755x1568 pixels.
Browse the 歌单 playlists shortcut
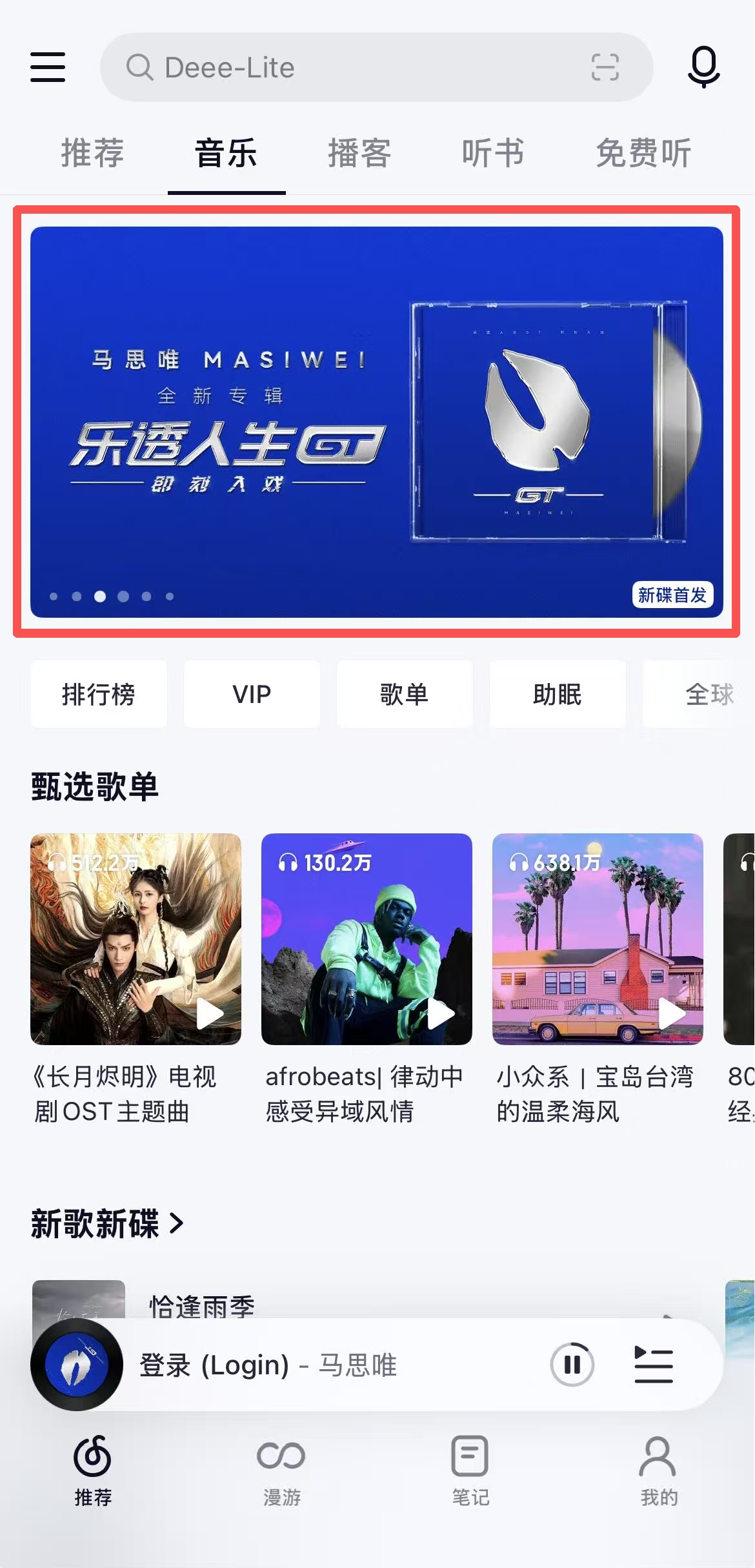coord(405,695)
